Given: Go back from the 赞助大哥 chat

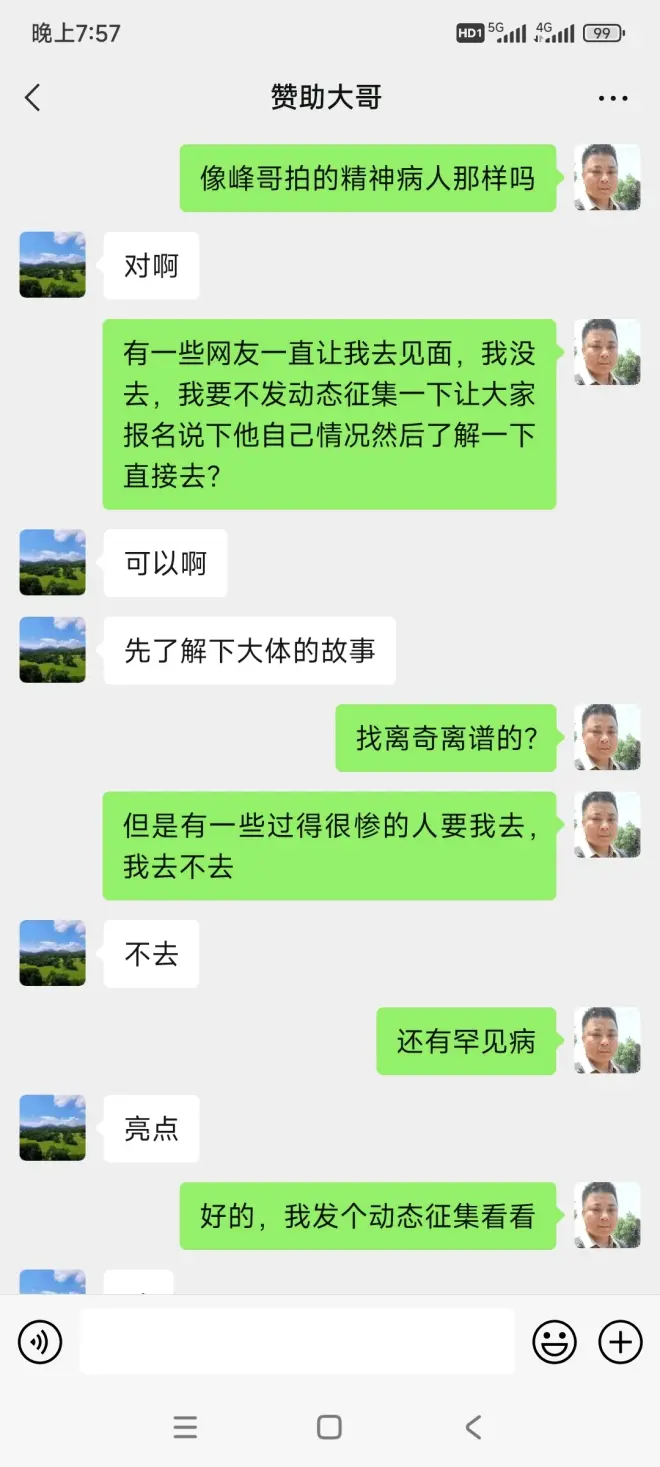Looking at the screenshot, I should [x=33, y=97].
